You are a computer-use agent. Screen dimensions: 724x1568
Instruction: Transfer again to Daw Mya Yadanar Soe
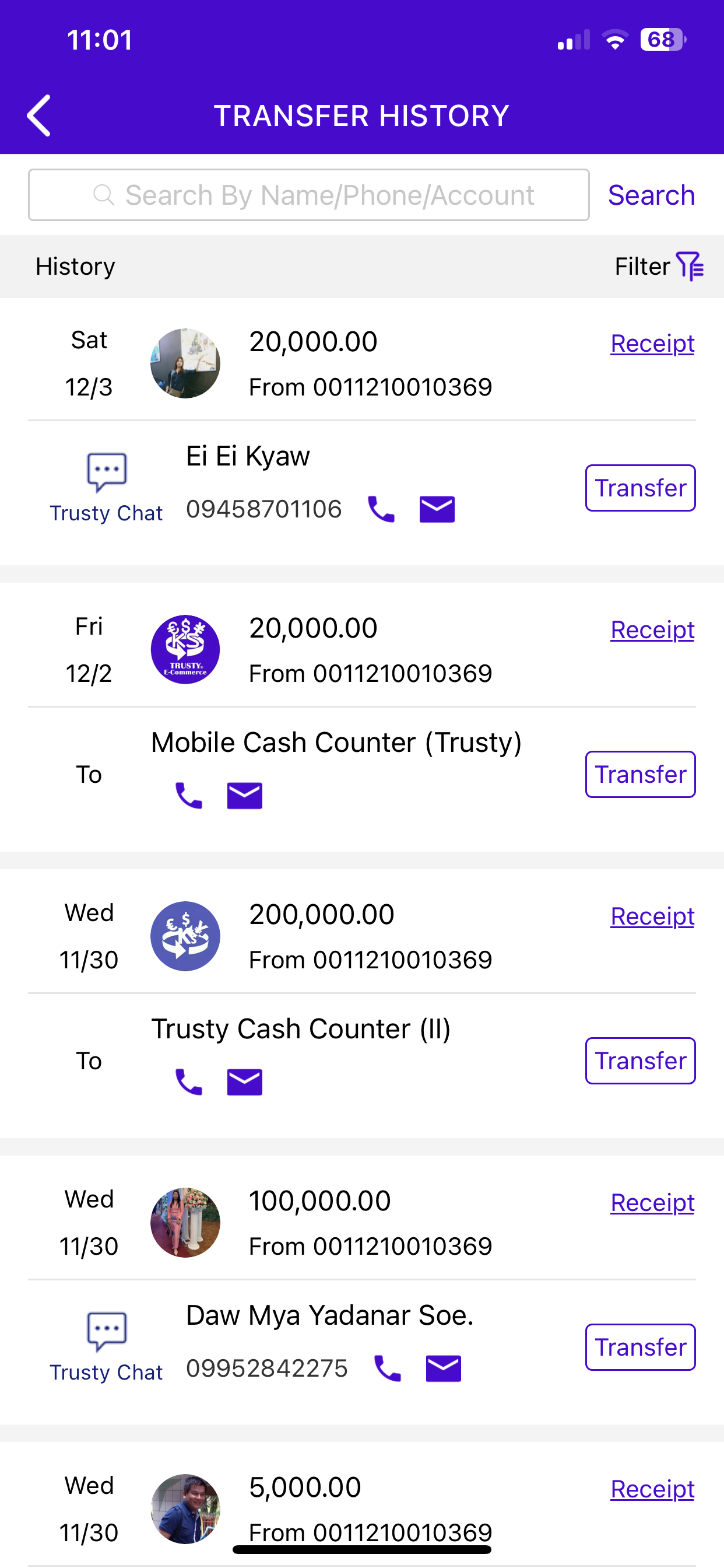pos(640,1347)
